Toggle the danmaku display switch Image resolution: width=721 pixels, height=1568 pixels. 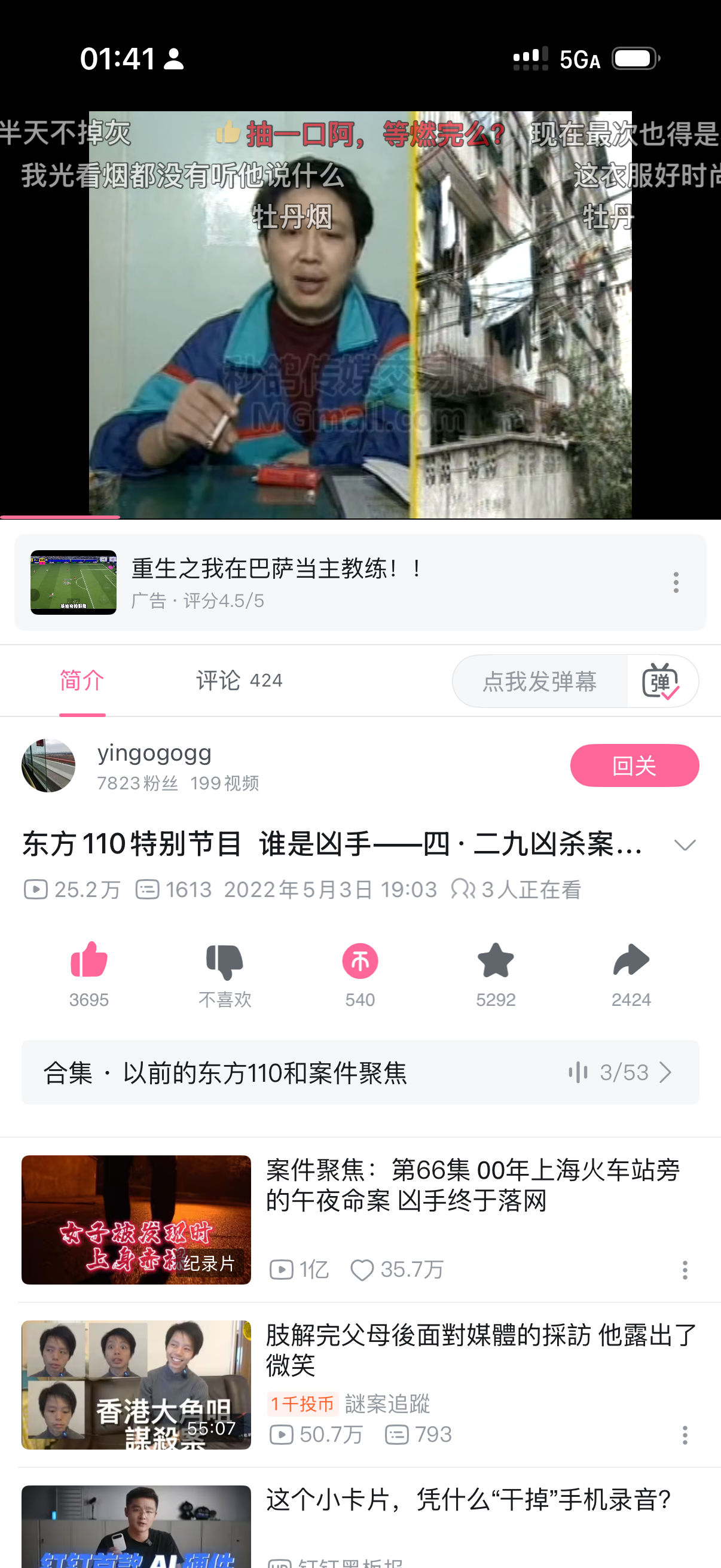661,681
